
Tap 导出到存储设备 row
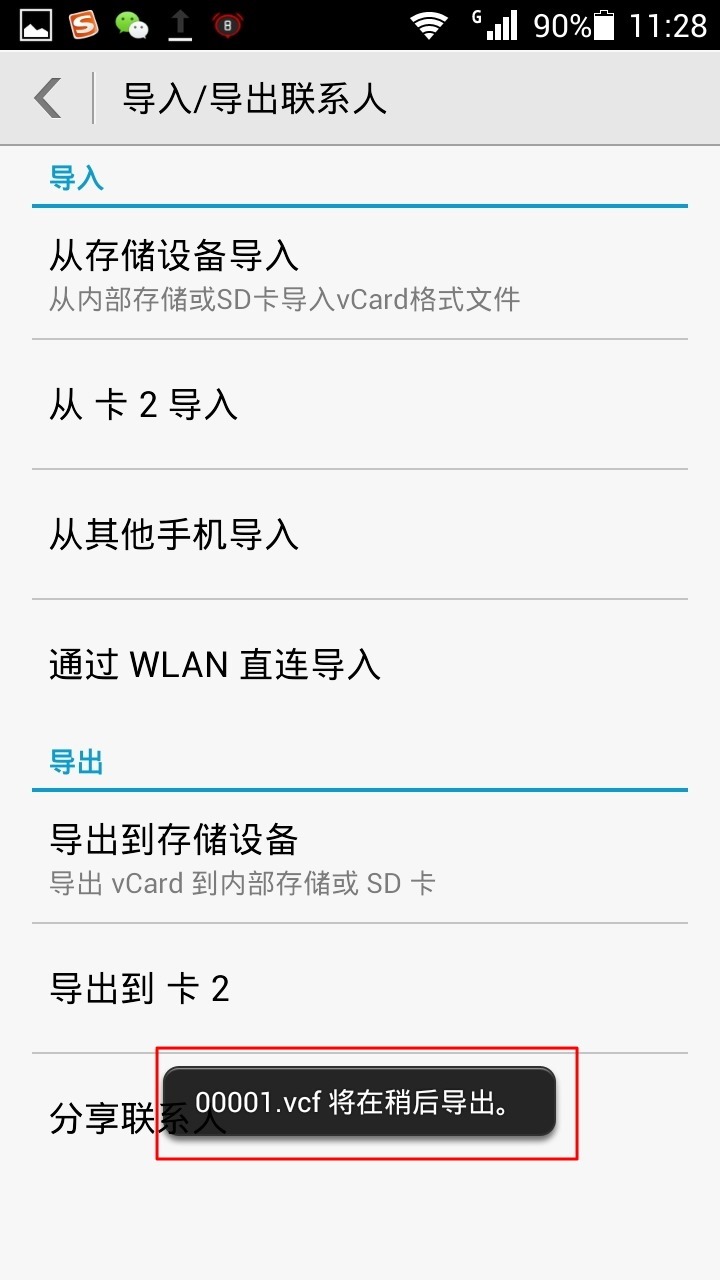point(360,858)
